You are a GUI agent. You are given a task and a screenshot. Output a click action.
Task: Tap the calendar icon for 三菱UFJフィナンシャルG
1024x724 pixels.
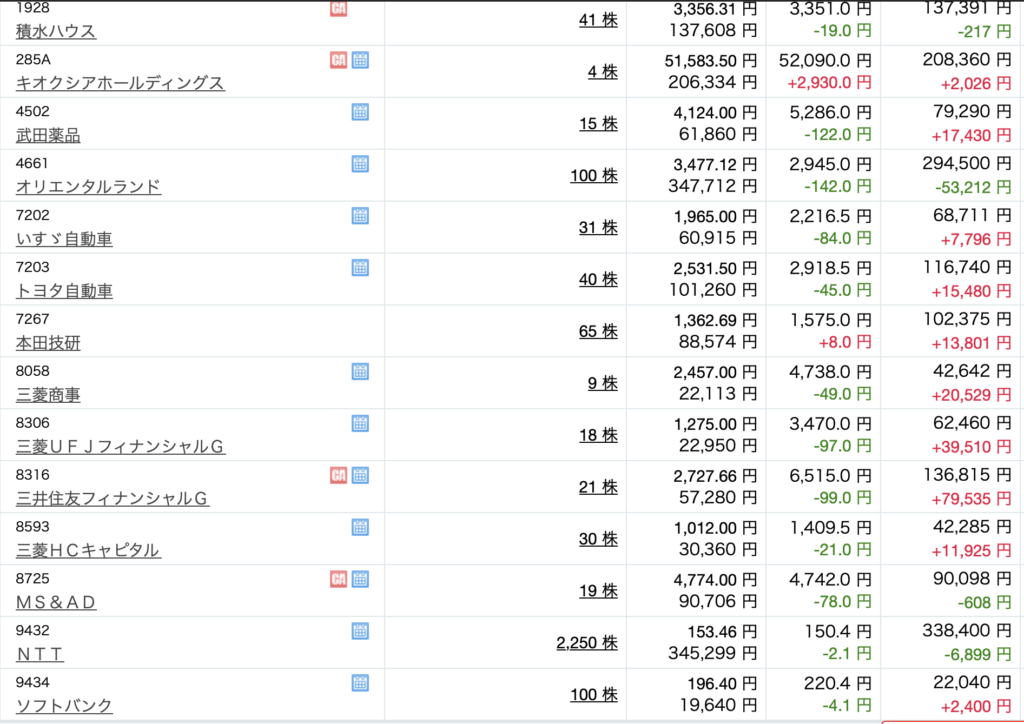pos(360,424)
